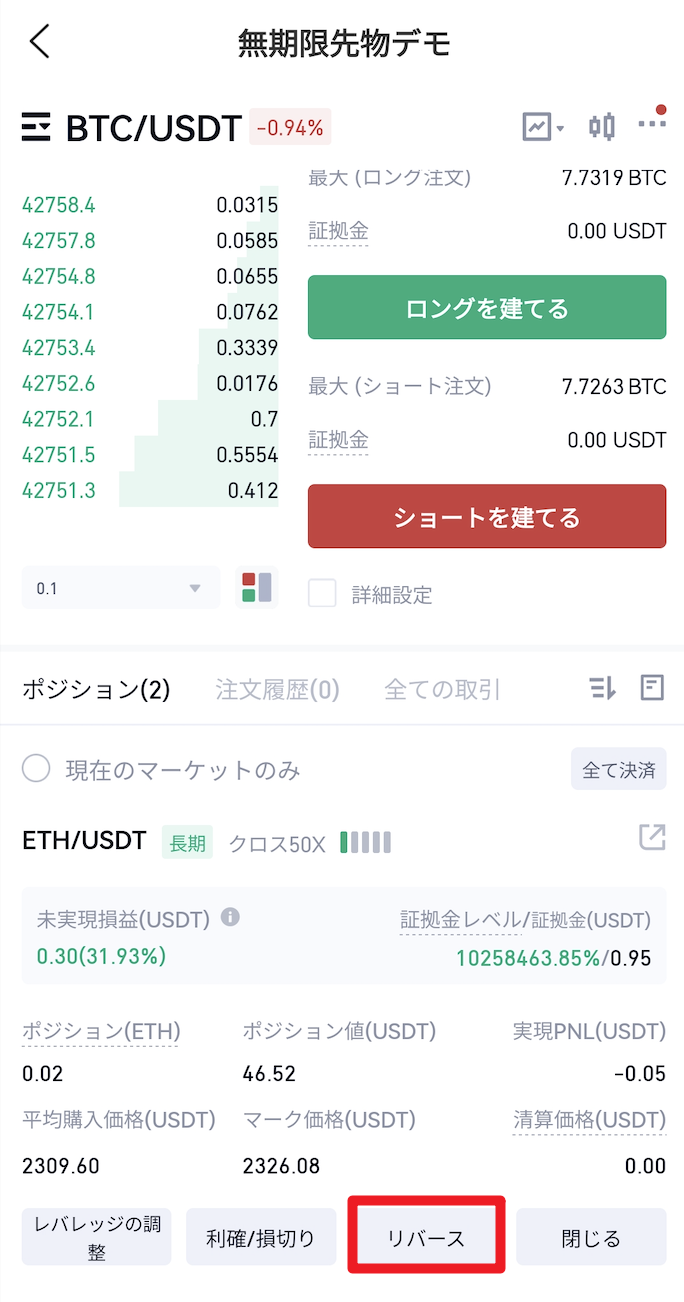
Task: Tap 全て決済 to close all positions
Action: [619, 769]
